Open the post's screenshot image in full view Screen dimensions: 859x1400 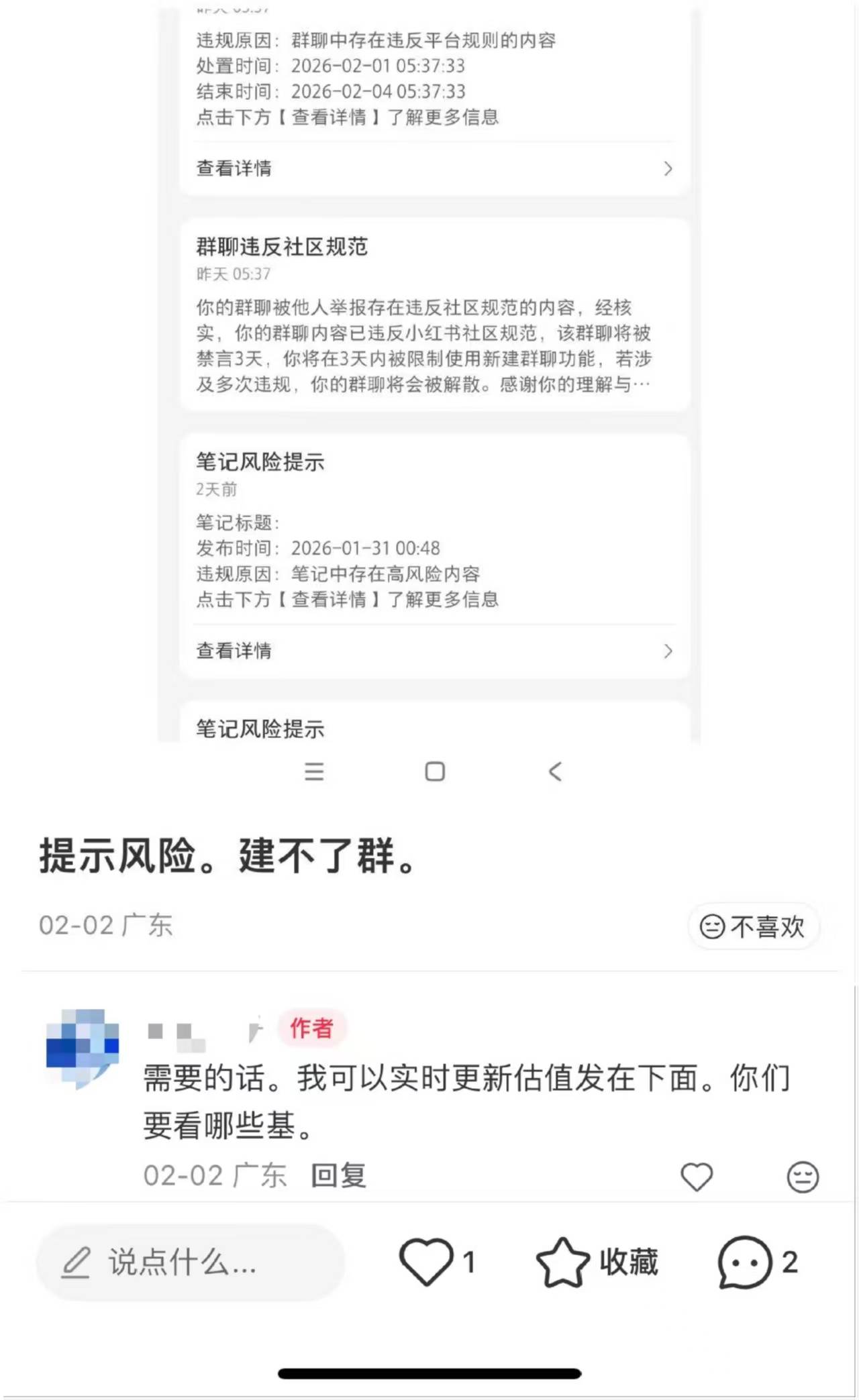tap(429, 402)
